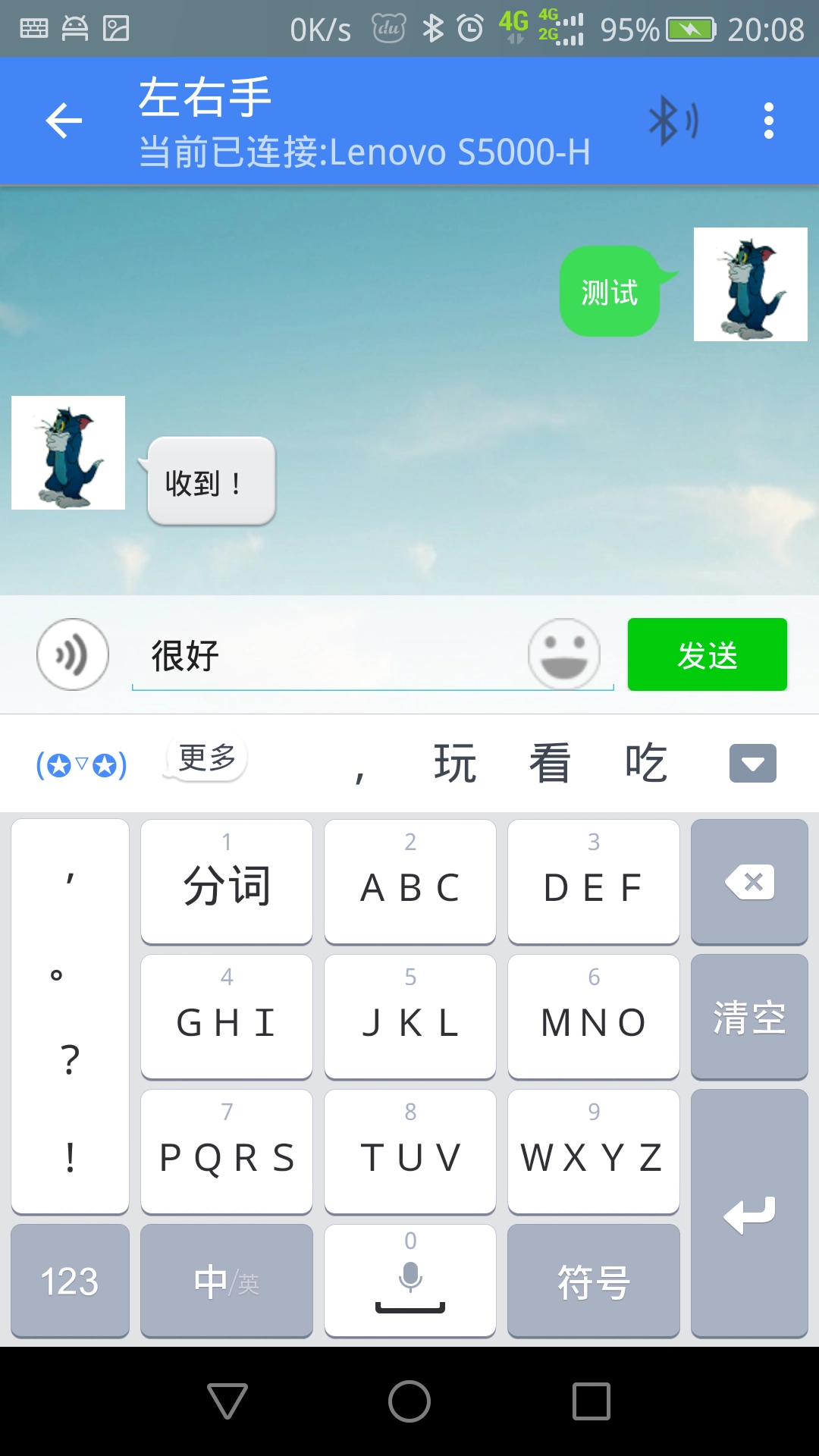The width and height of the screenshot is (819, 1456).
Task: Tap the Bluetooth connection icon in header
Action: click(672, 121)
